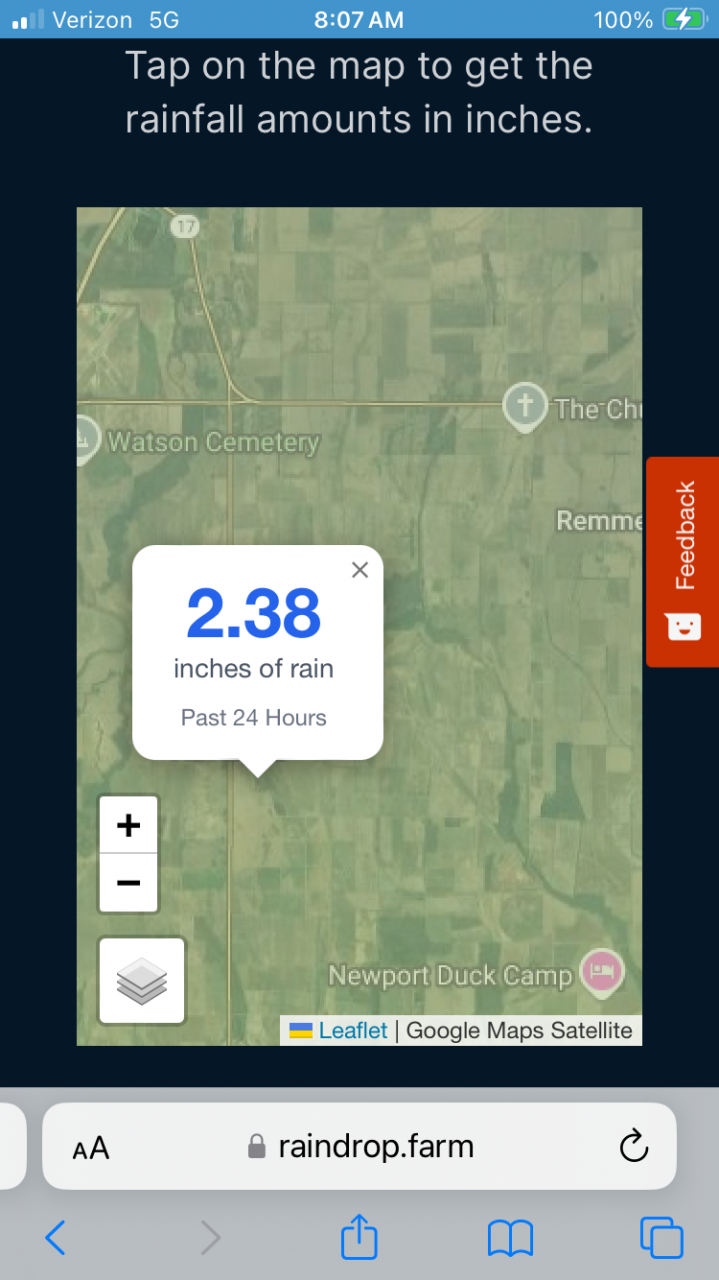The height and width of the screenshot is (1280, 719).
Task: Go back to the previous page
Action: coord(56,1238)
